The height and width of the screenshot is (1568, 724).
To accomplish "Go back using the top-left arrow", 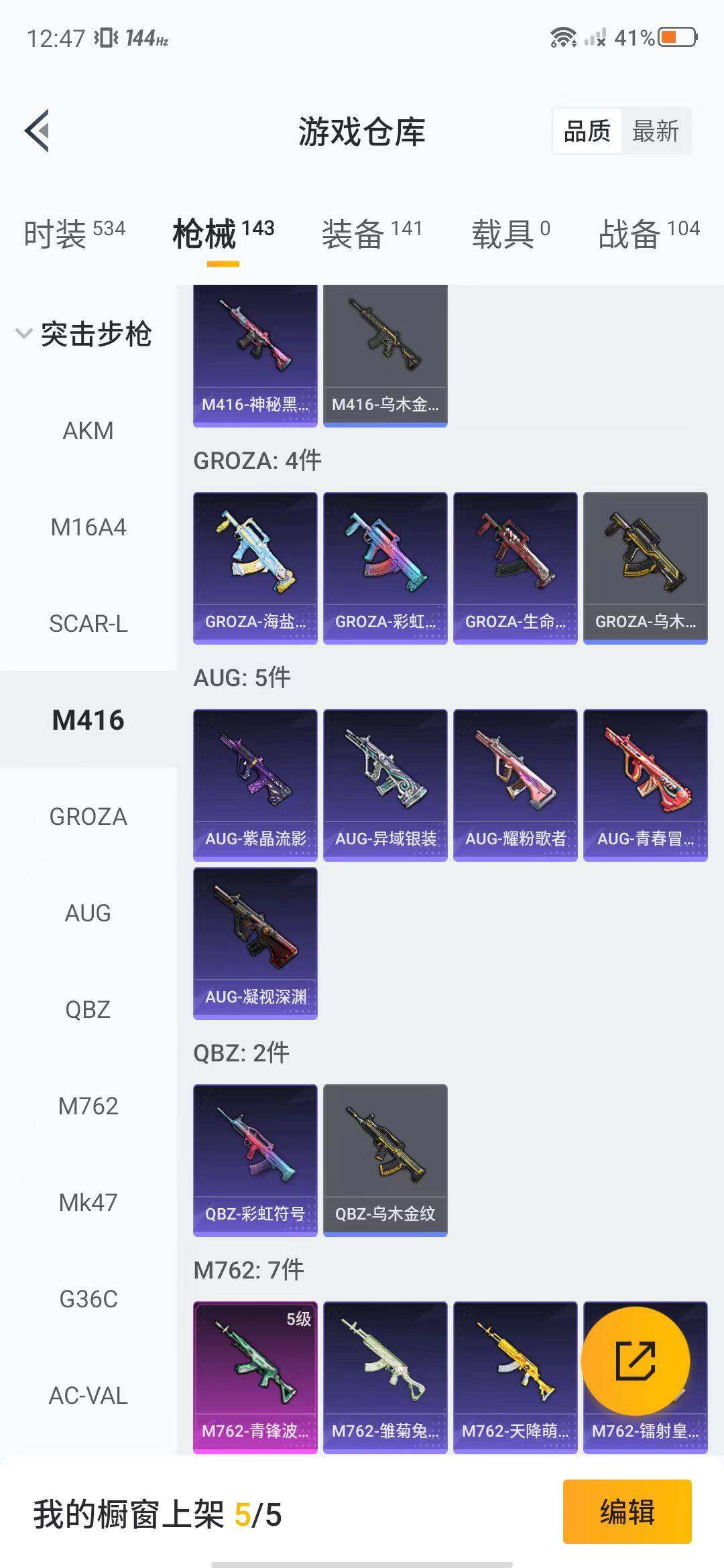I will [38, 131].
